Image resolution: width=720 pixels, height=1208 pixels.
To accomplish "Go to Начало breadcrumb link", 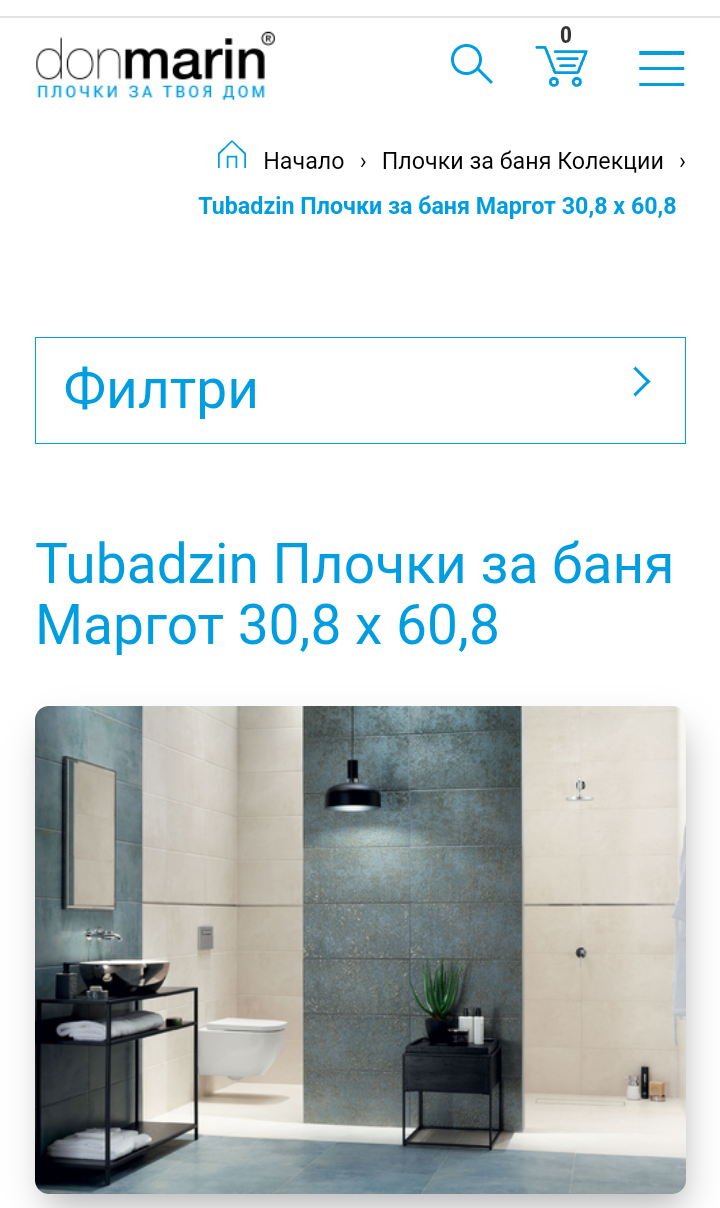I will [x=303, y=161].
